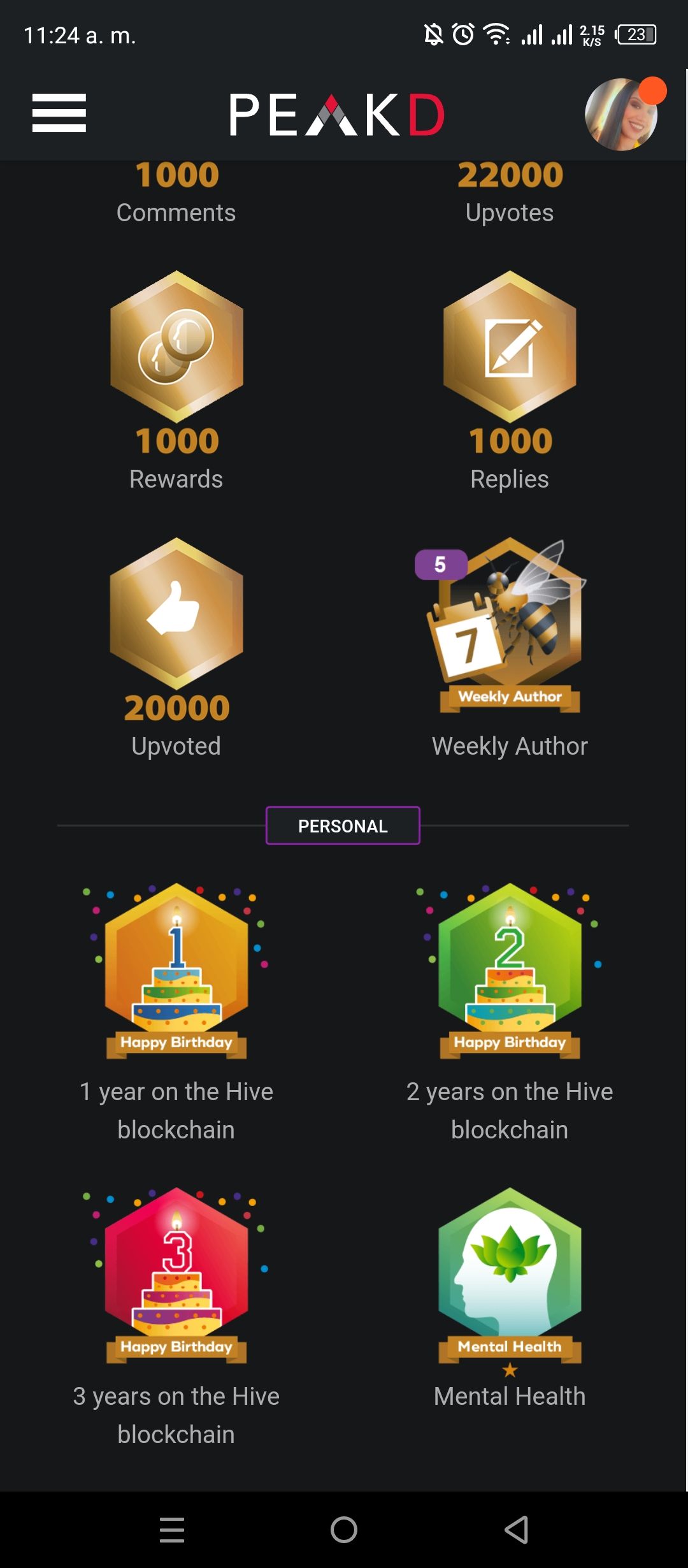Screen dimensions: 688x1568
Task: Go back with the system back button
Action: [x=516, y=1530]
